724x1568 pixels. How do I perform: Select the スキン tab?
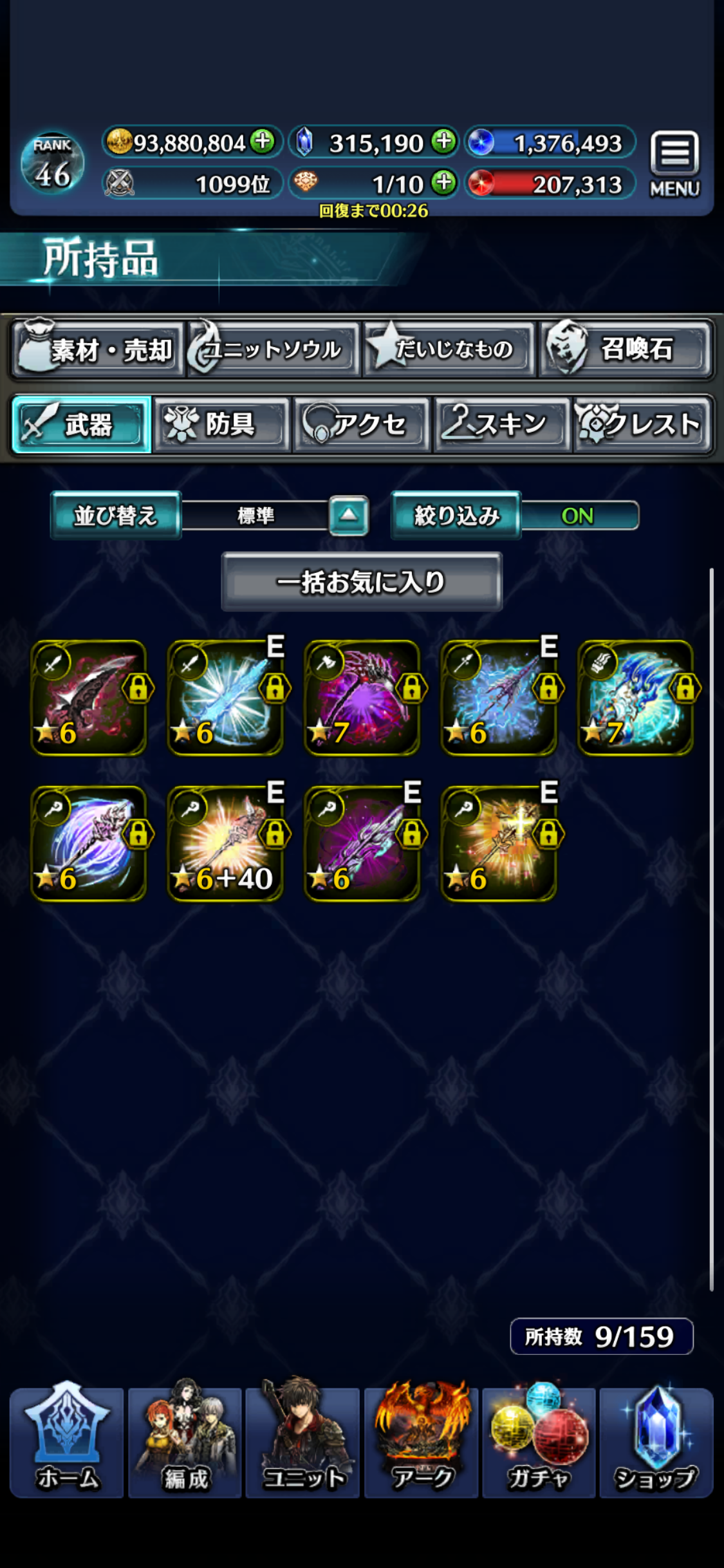point(502,424)
